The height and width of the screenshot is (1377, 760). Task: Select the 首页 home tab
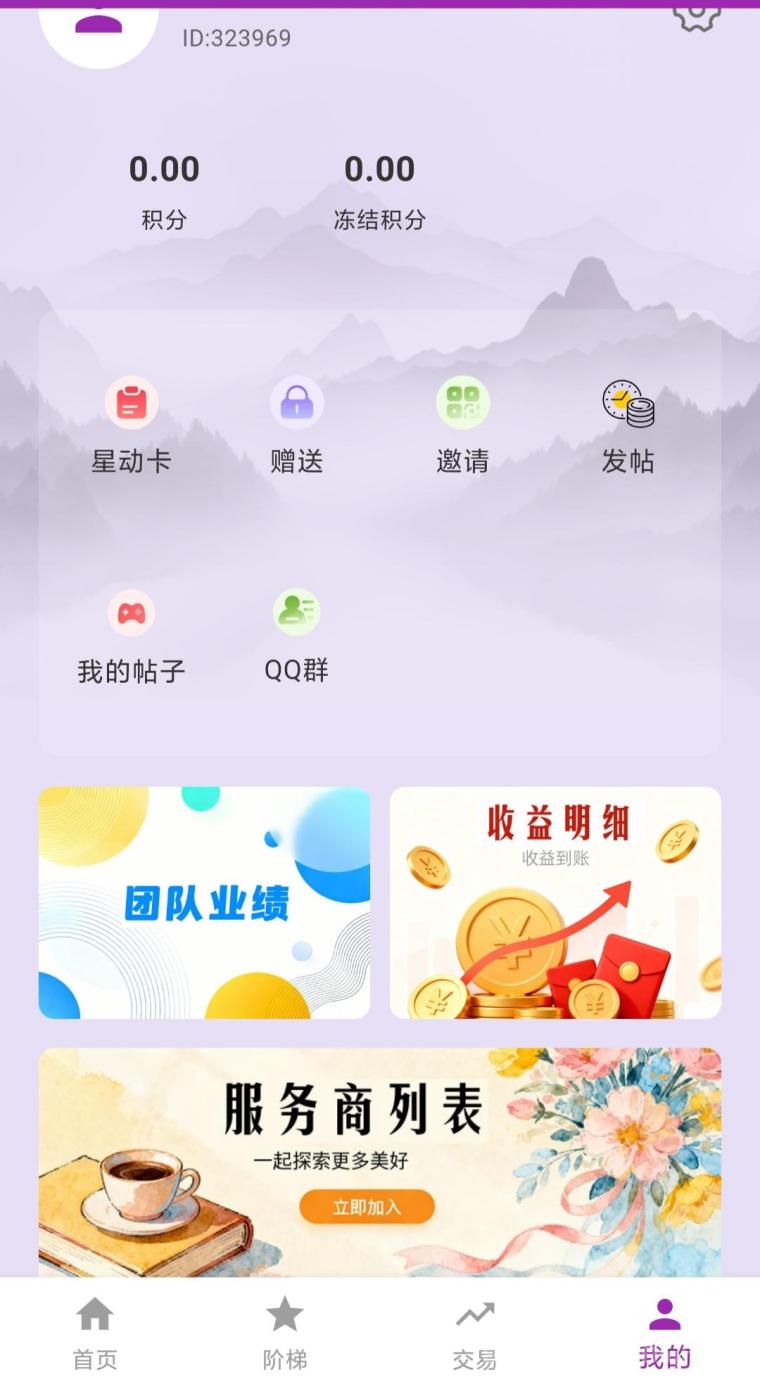(94, 1330)
